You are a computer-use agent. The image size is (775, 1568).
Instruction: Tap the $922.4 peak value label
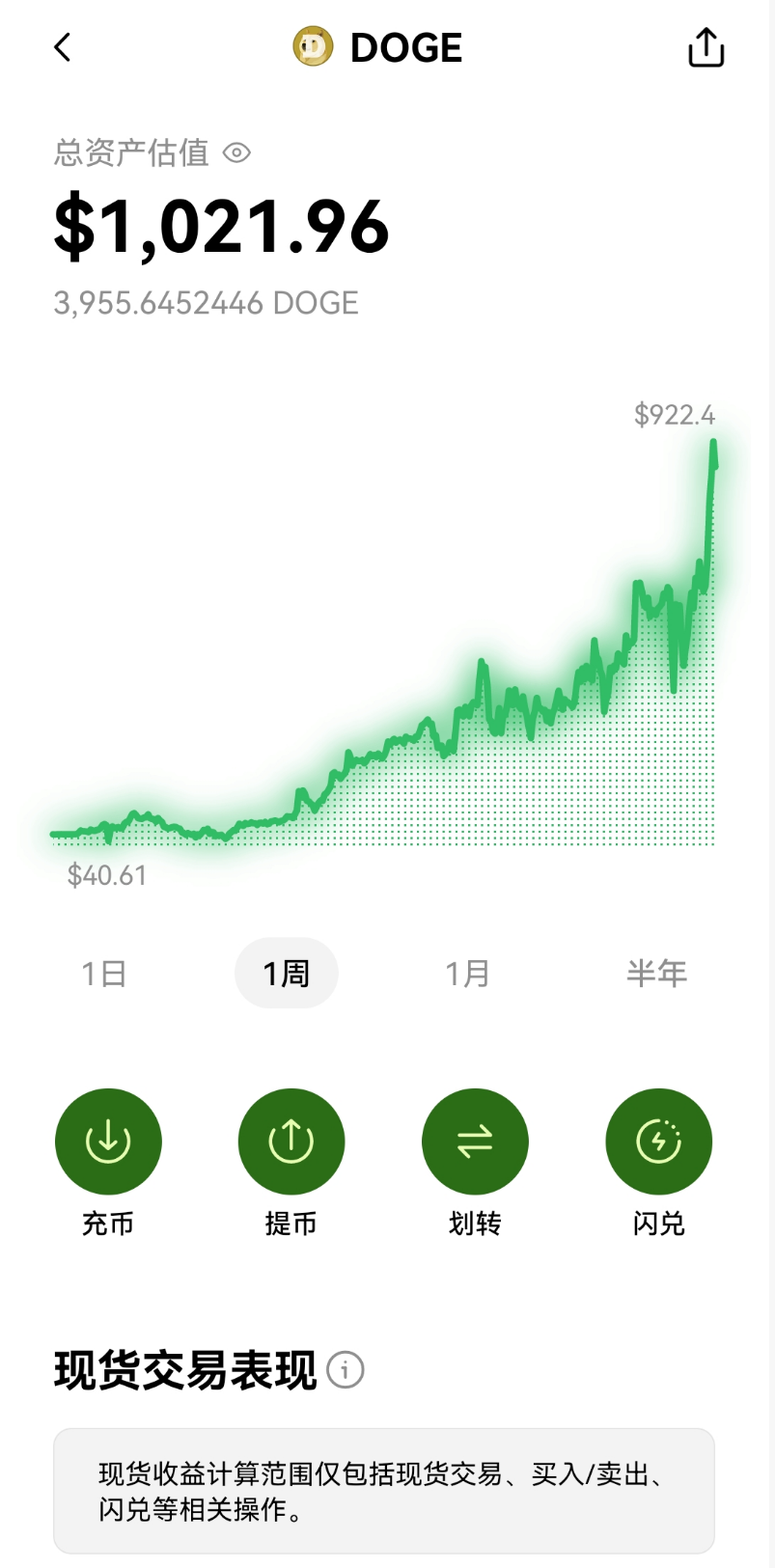674,415
